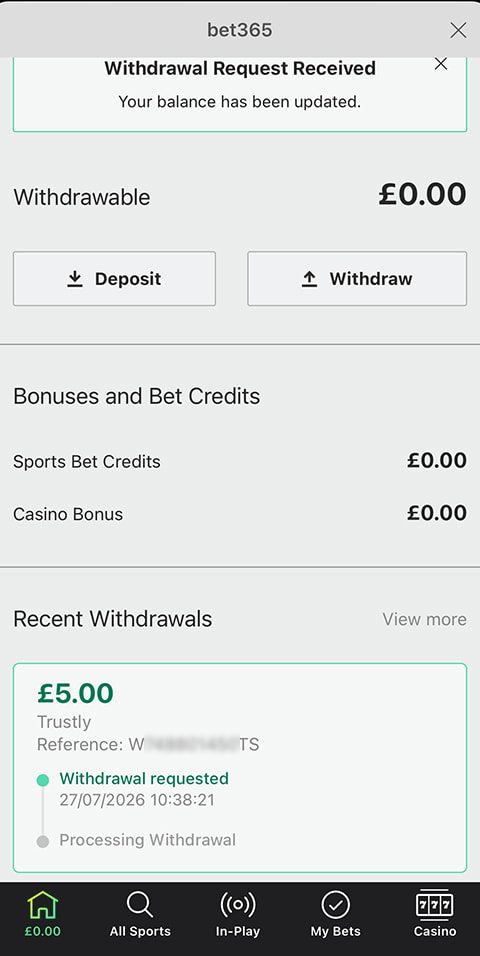Tap the Withdraw button

357,279
